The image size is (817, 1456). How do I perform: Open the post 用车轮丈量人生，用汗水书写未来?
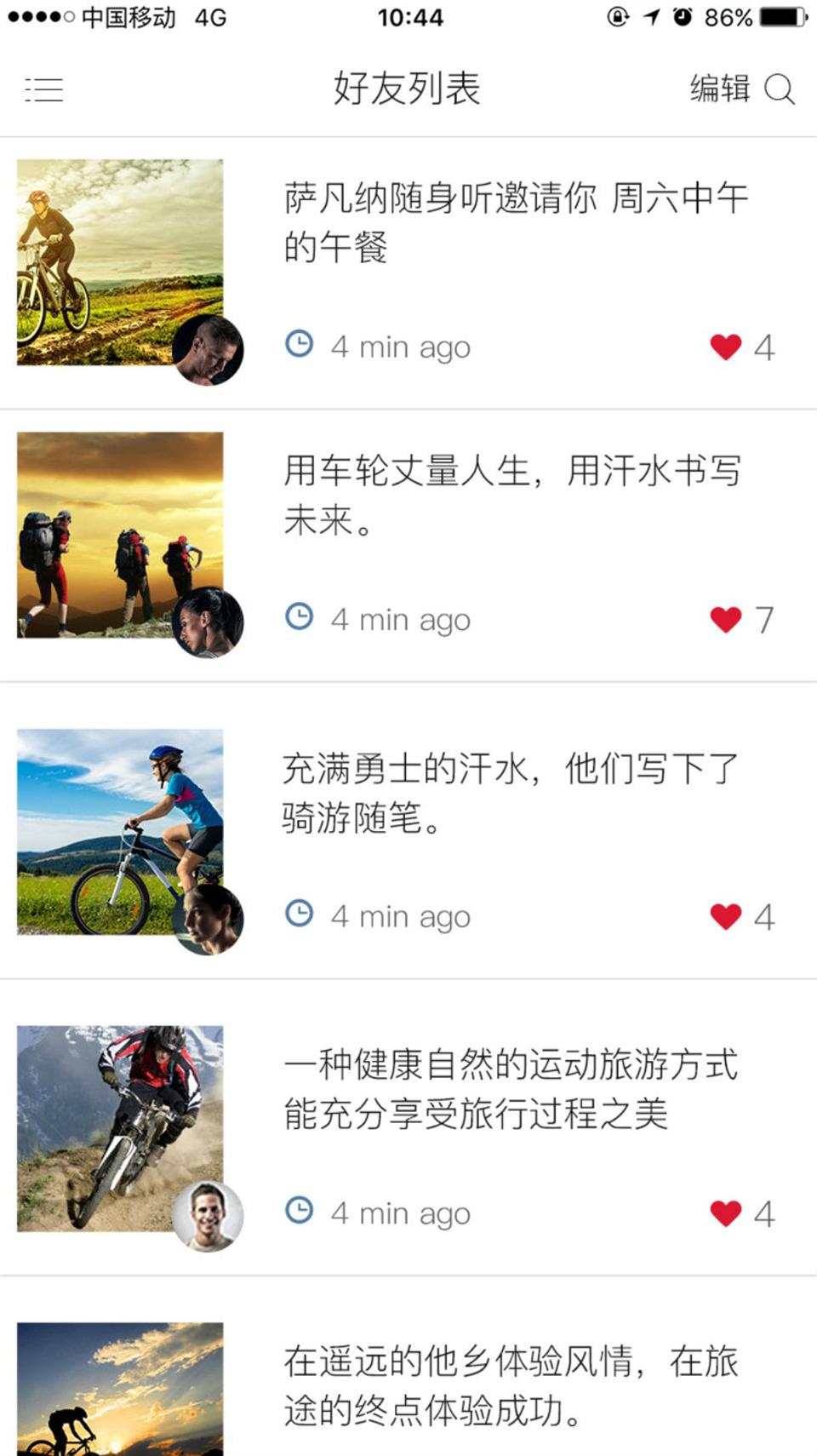pyautogui.click(x=512, y=495)
